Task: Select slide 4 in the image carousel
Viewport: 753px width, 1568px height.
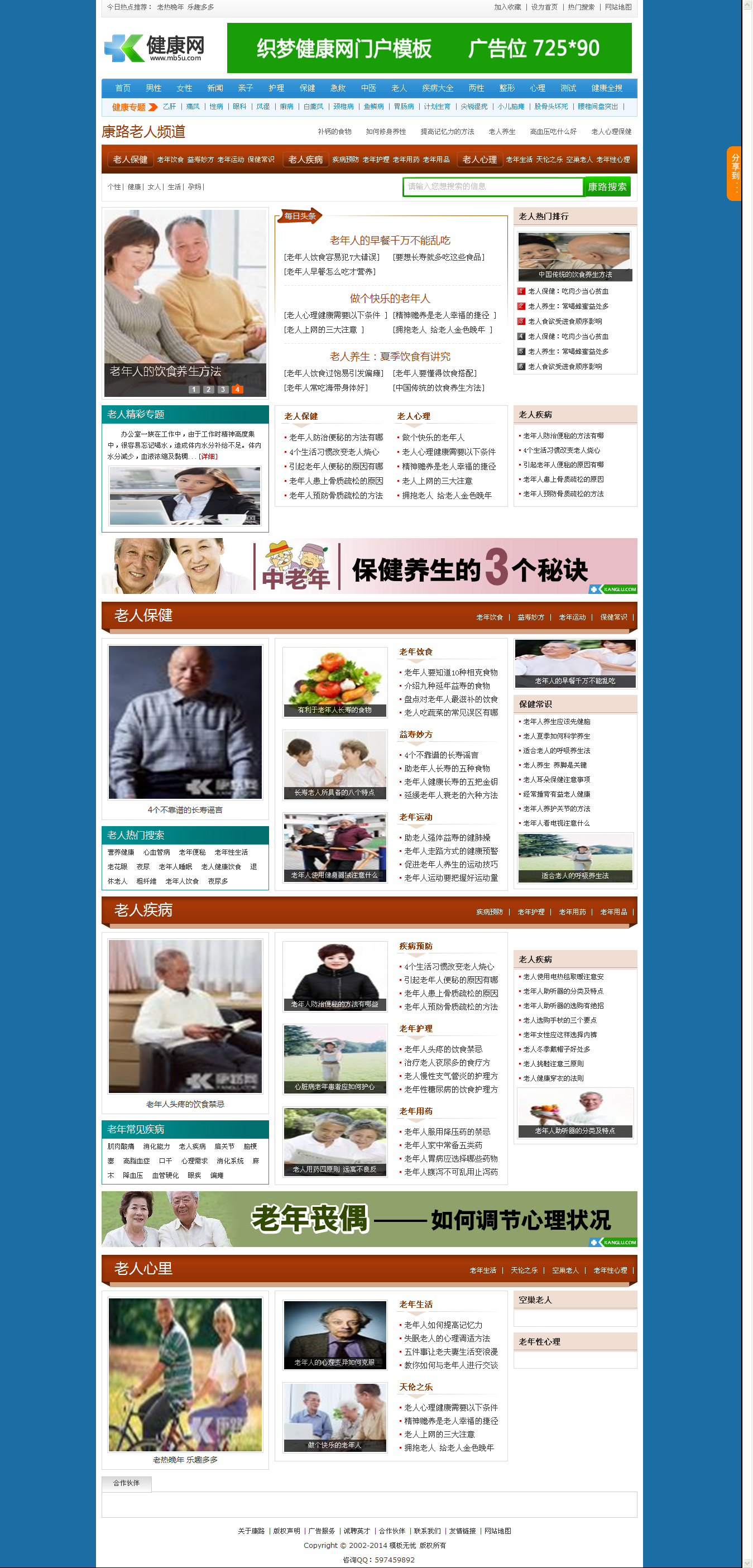Action: [x=237, y=390]
